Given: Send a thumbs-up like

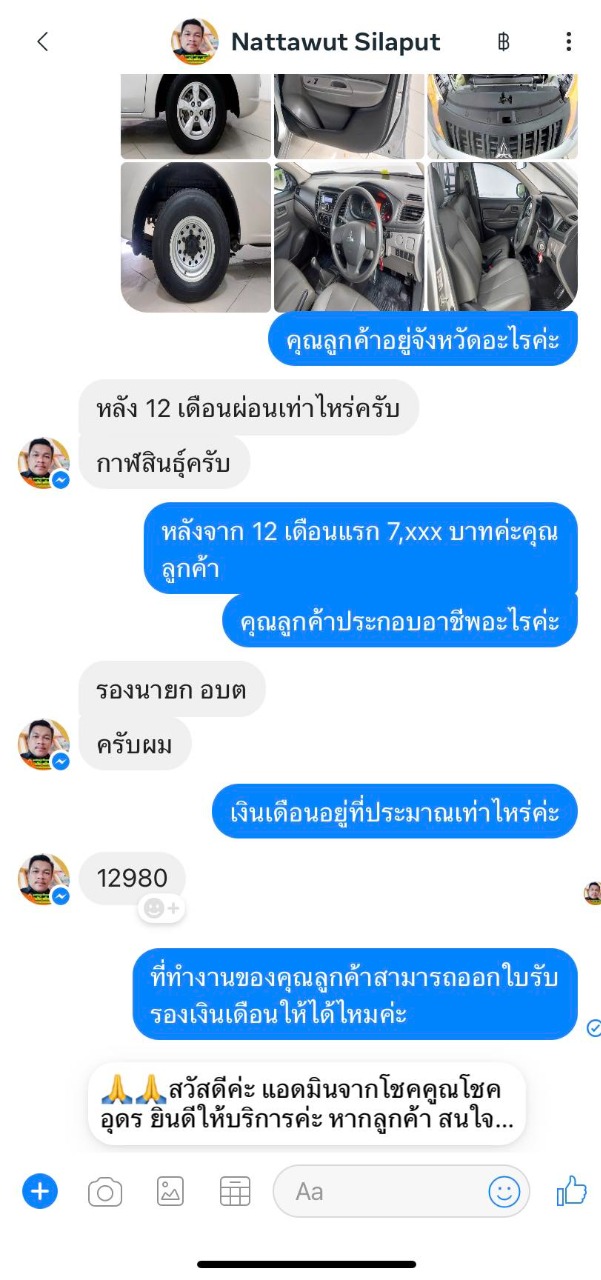Looking at the screenshot, I should [571, 1190].
